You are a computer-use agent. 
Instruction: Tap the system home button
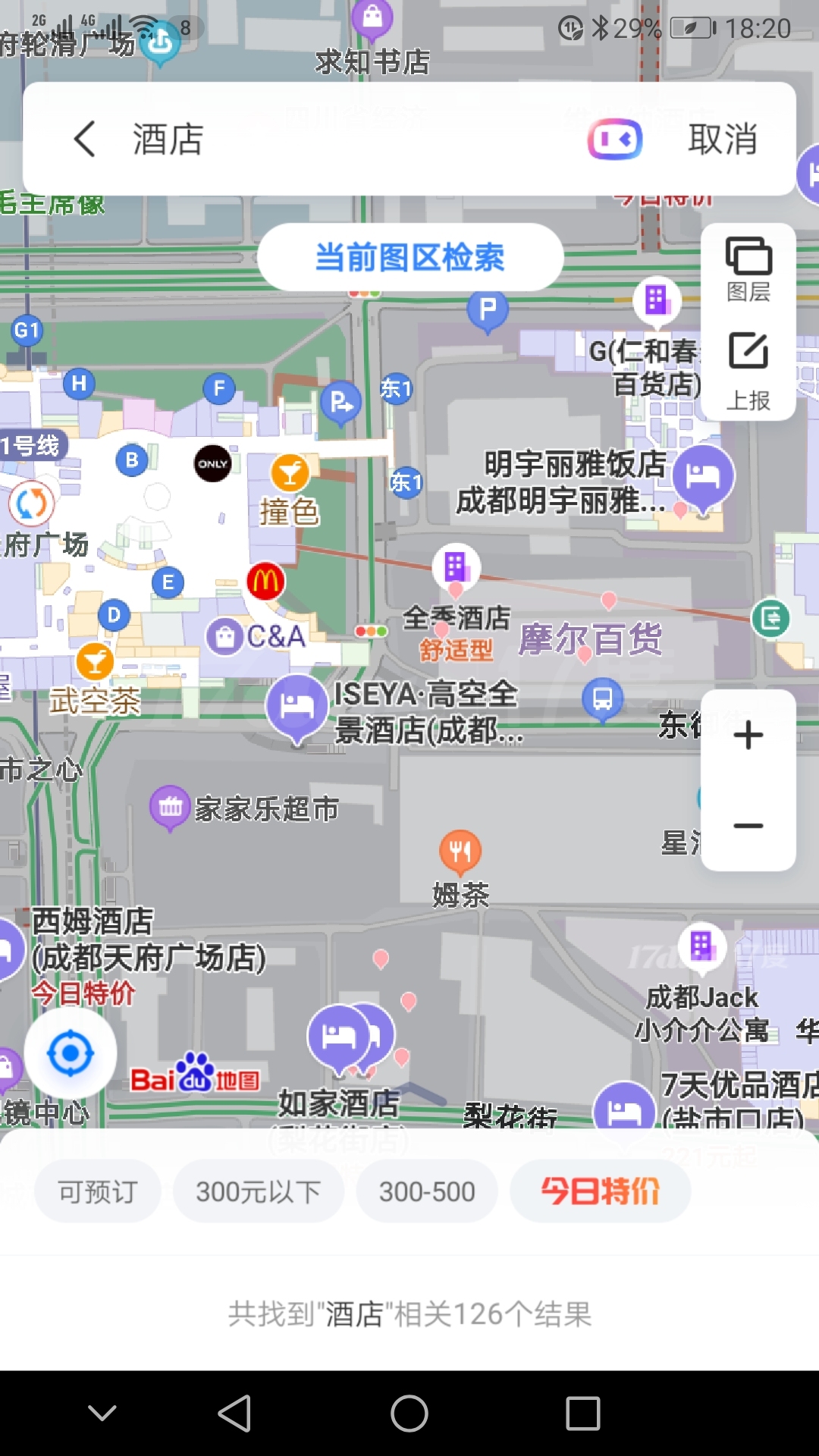409,1414
